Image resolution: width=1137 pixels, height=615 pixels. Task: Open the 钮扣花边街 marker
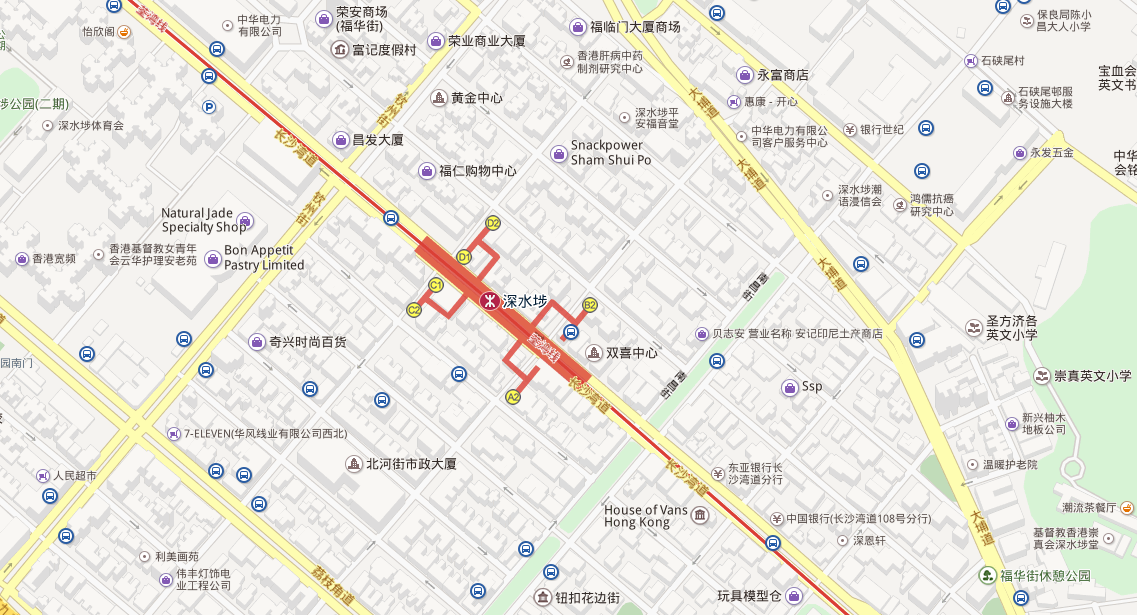point(544,598)
